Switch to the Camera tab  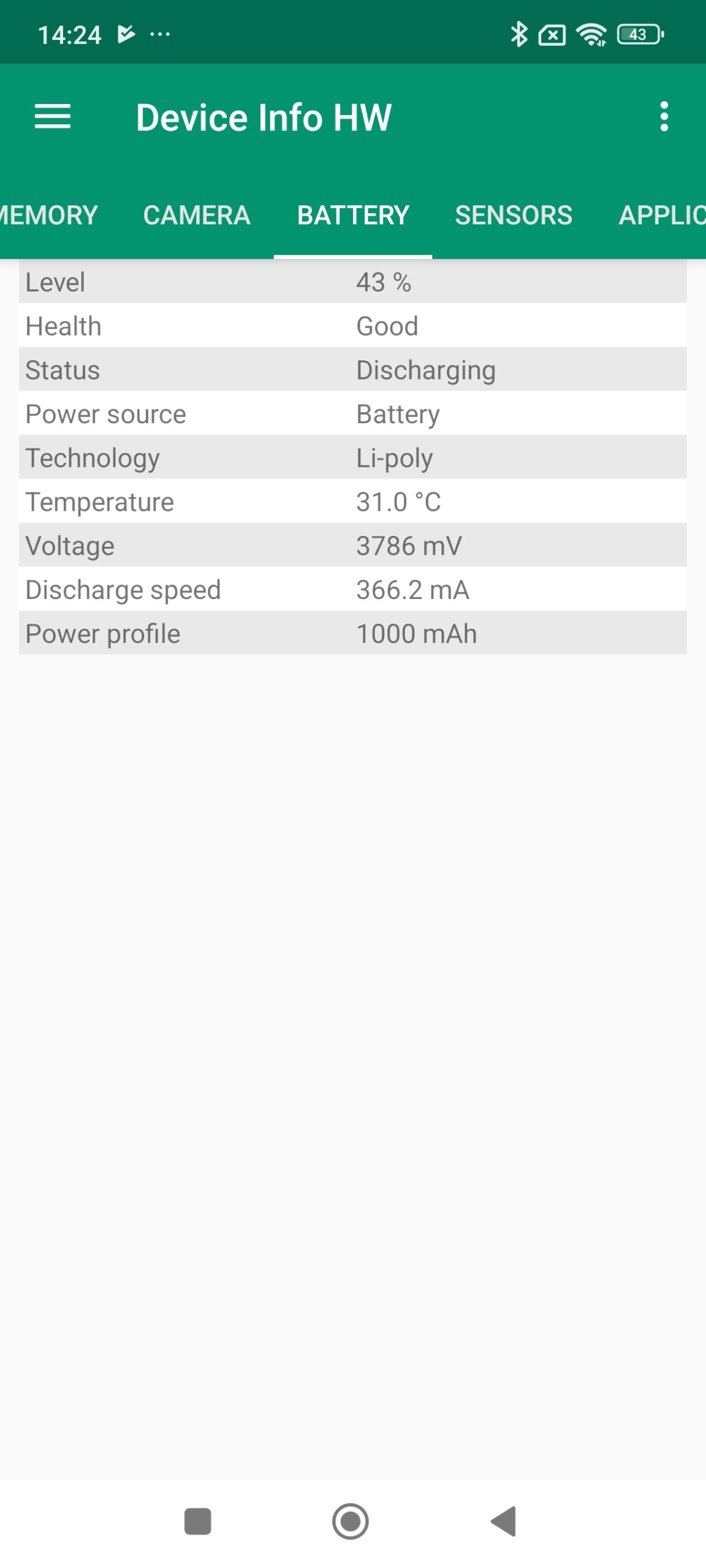pos(197,215)
